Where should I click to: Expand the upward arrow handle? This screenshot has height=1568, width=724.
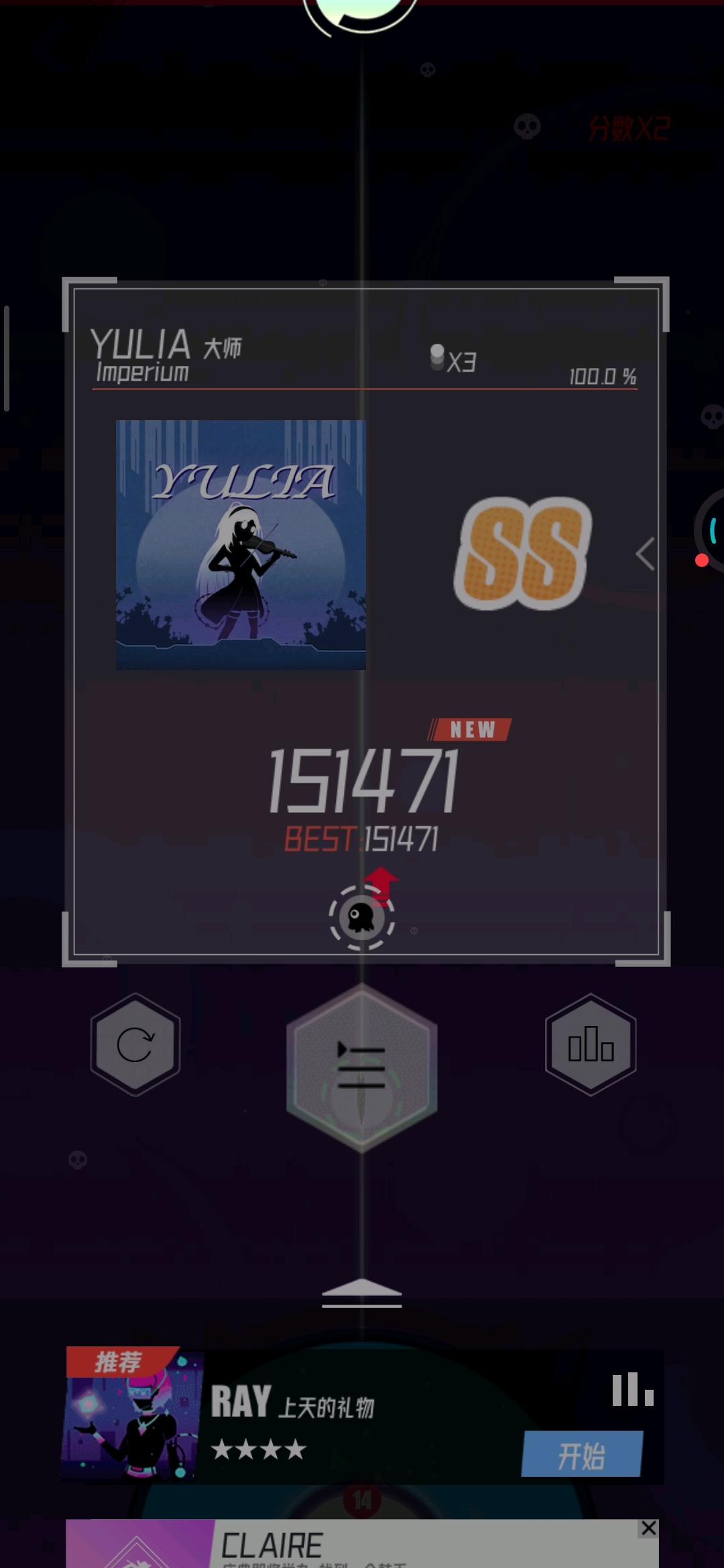click(x=362, y=1293)
